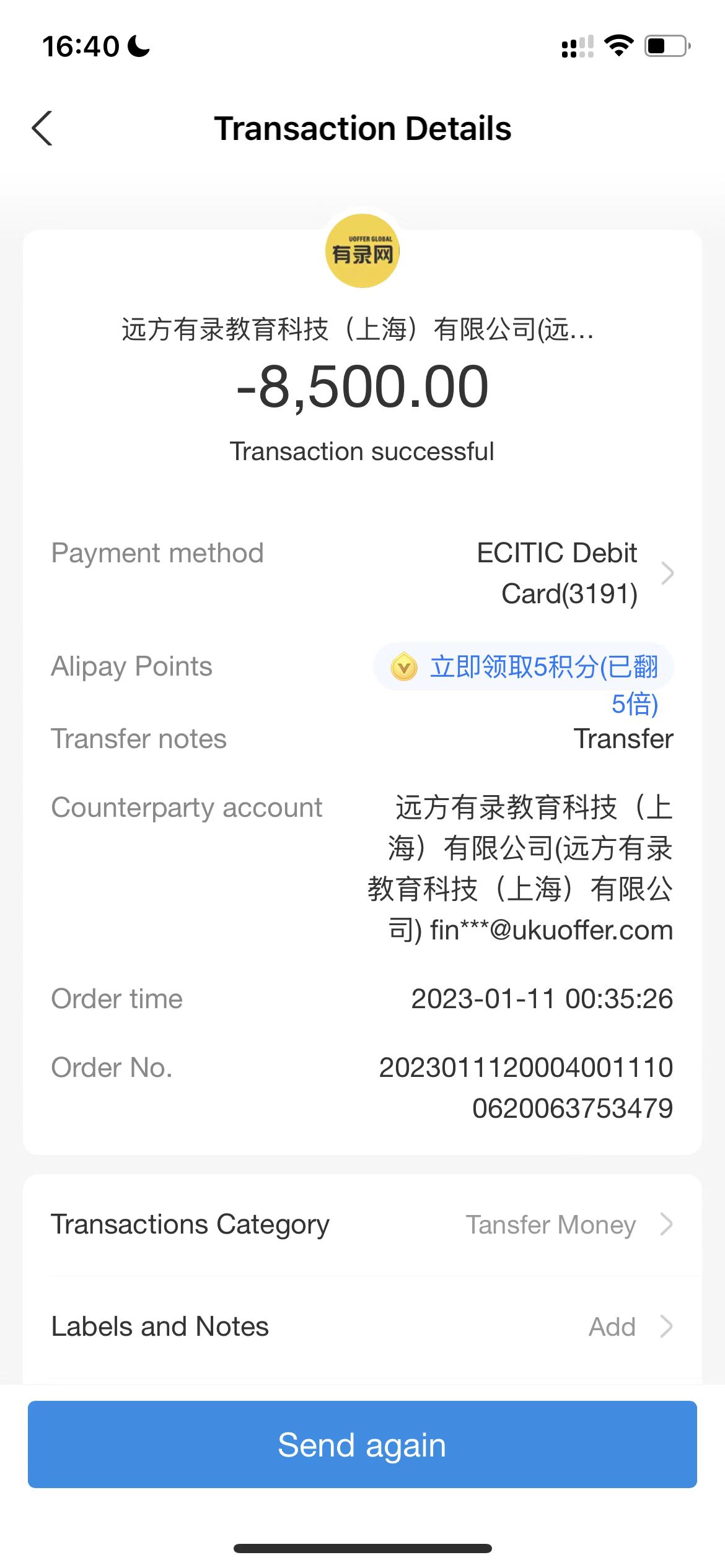Claim the 5 Alipay Points reward
This screenshot has width=725, height=1568.
524,668
